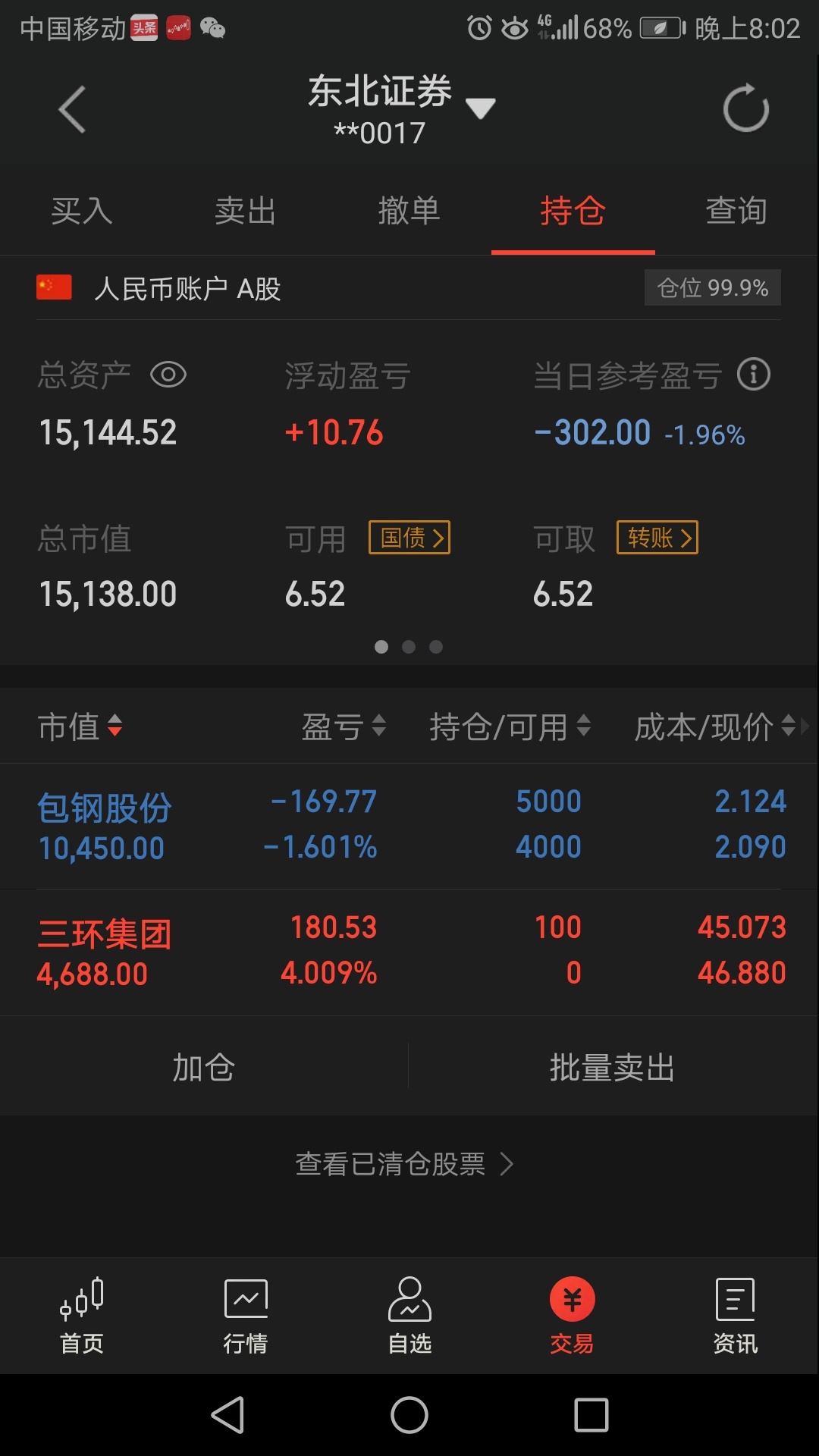Open the 包钢股份 holding row
The image size is (819, 1456).
[x=409, y=826]
